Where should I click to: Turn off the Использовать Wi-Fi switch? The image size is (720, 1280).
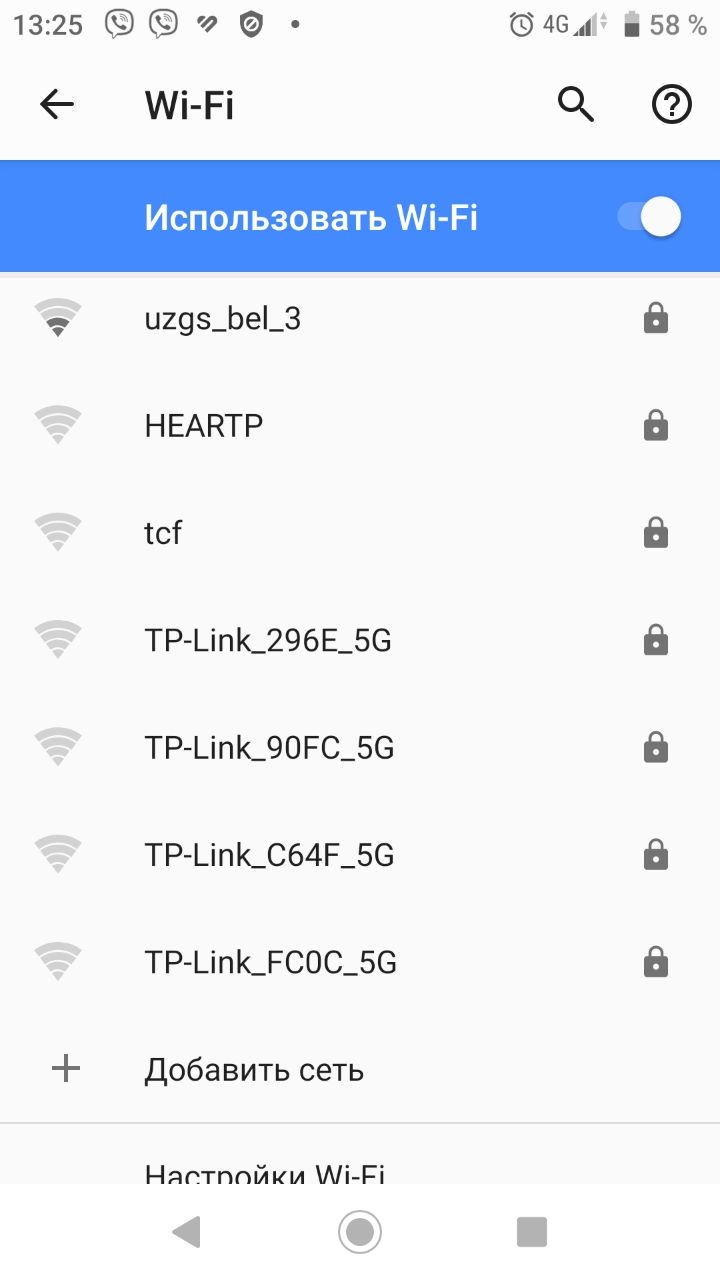649,217
